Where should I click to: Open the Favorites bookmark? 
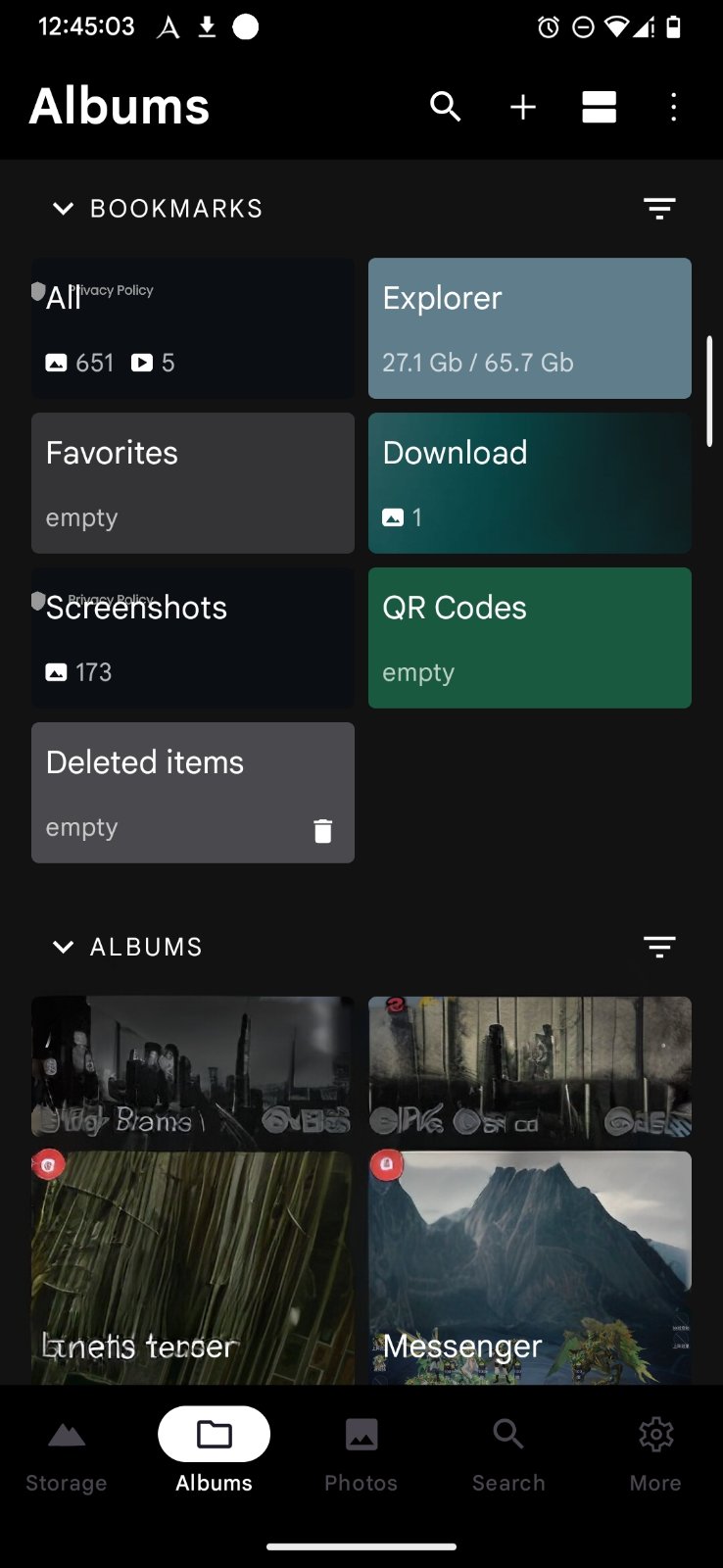coord(193,483)
